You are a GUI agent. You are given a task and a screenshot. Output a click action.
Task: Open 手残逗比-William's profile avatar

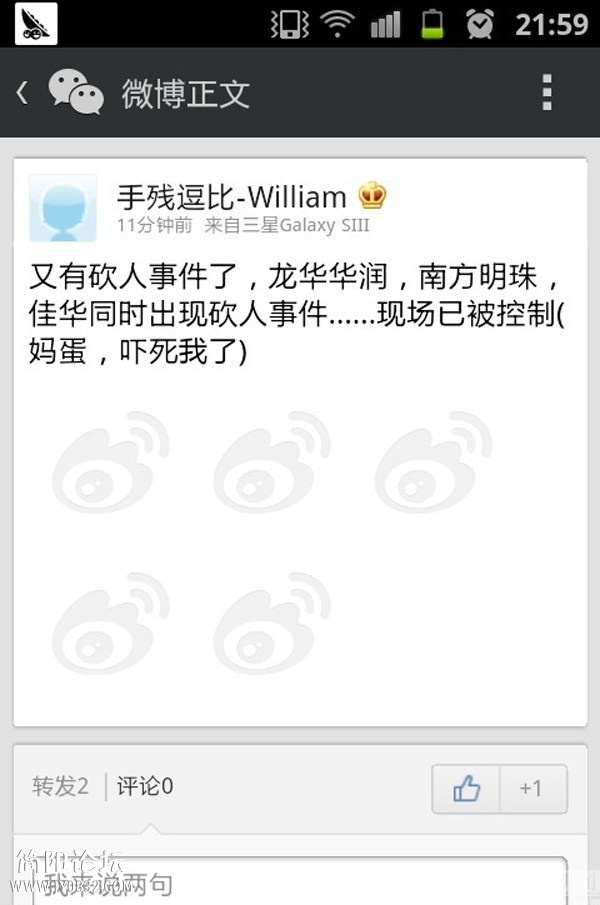[x=63, y=208]
